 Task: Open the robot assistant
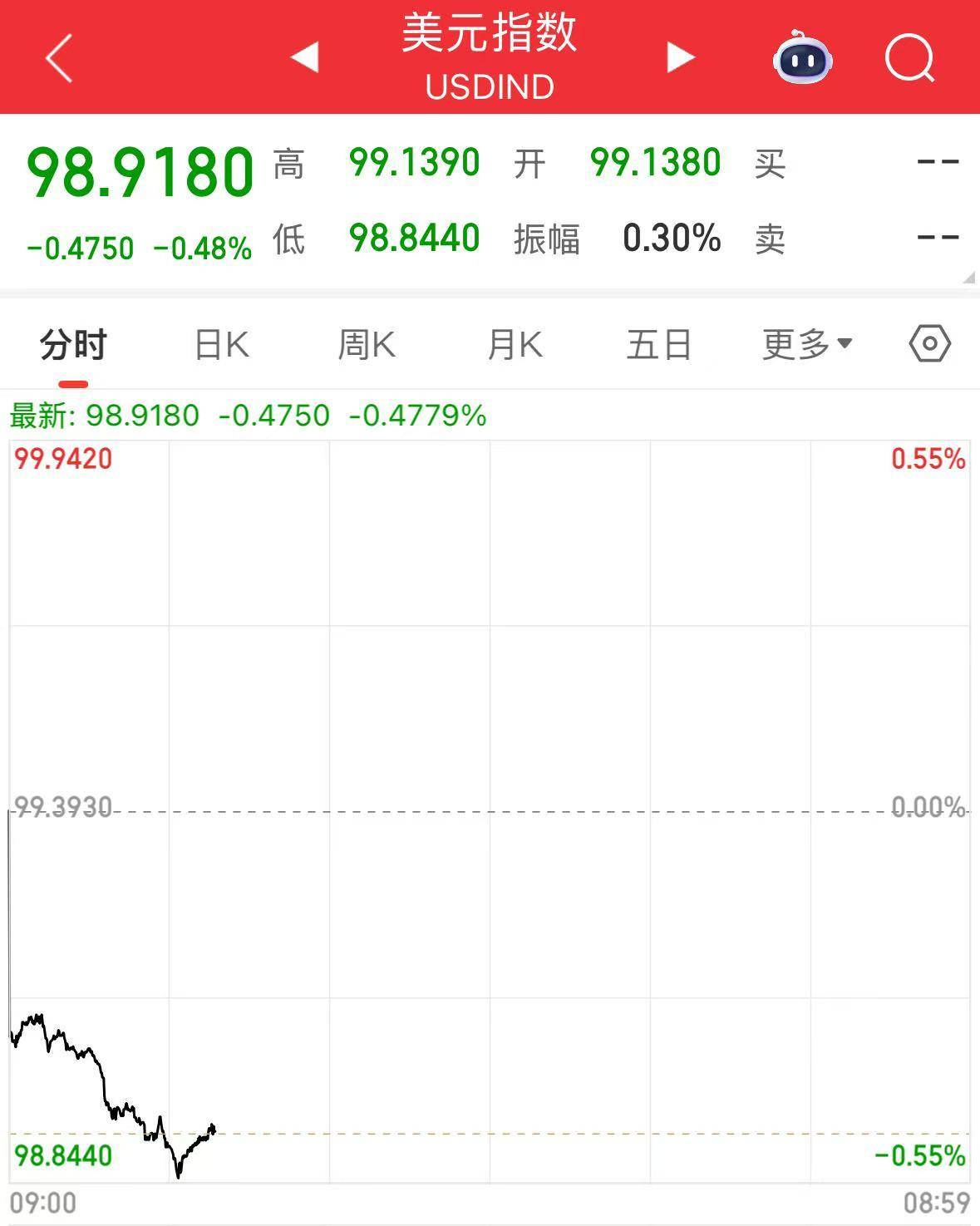coord(802,57)
